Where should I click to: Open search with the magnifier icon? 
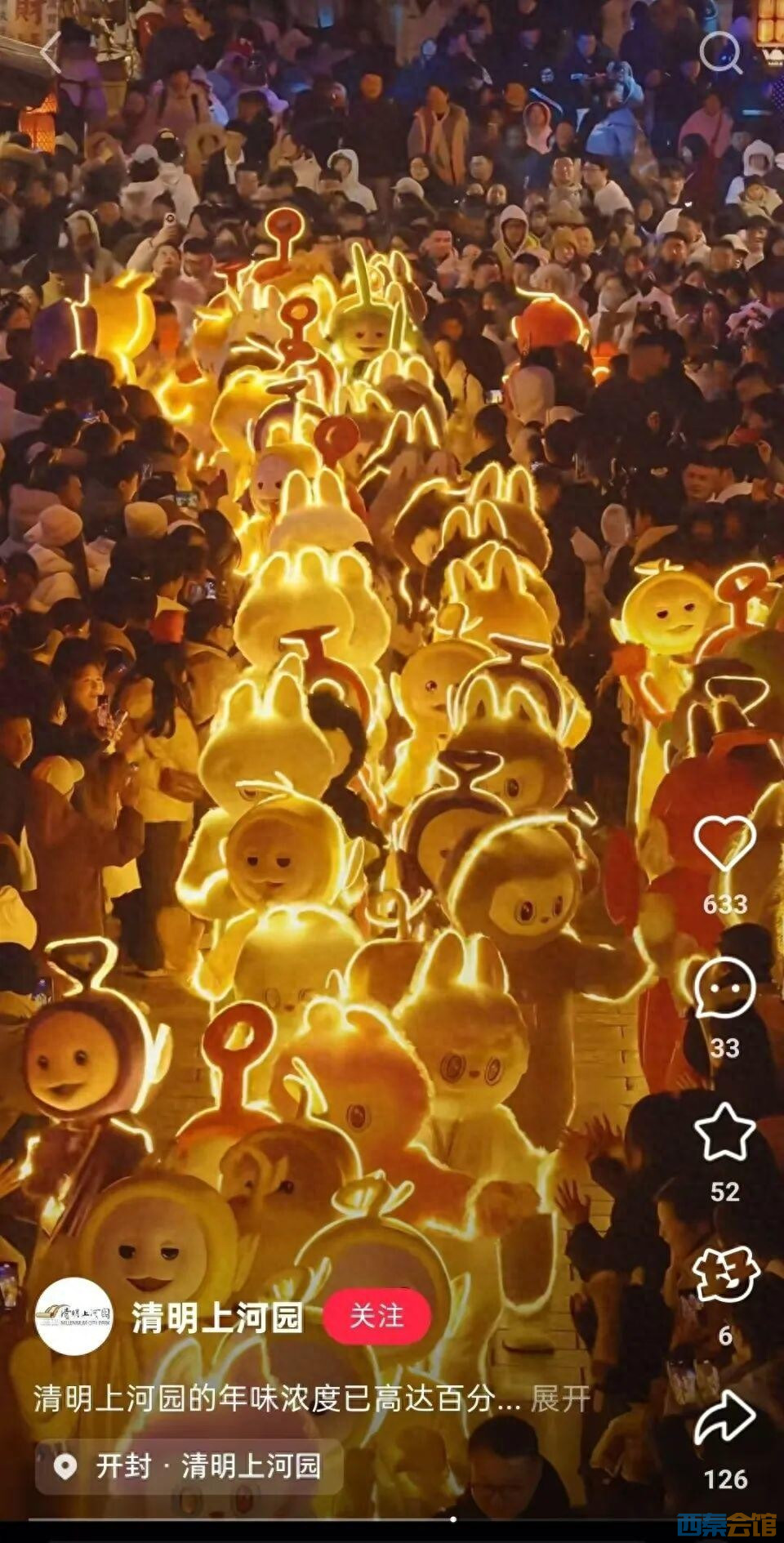[720, 54]
